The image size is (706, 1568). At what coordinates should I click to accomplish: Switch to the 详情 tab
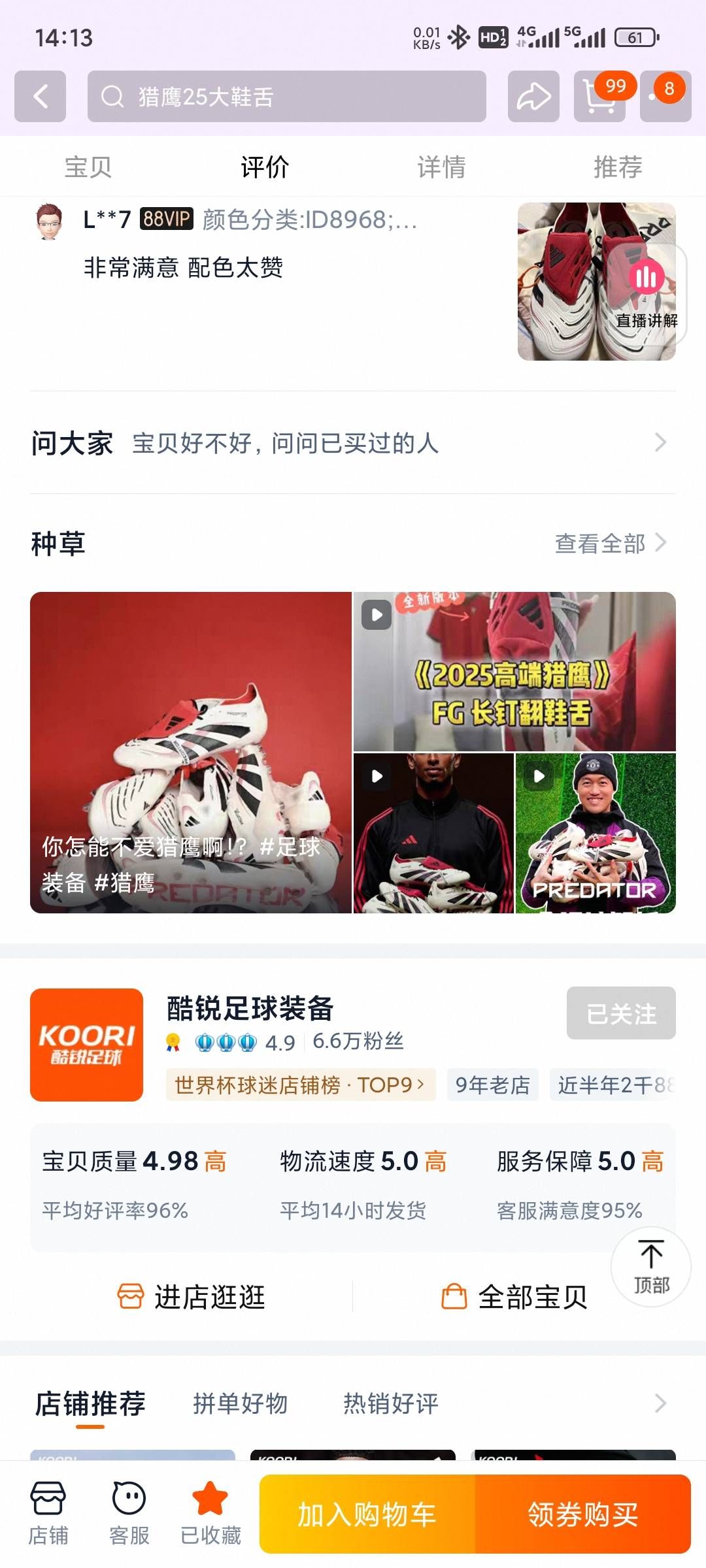441,167
